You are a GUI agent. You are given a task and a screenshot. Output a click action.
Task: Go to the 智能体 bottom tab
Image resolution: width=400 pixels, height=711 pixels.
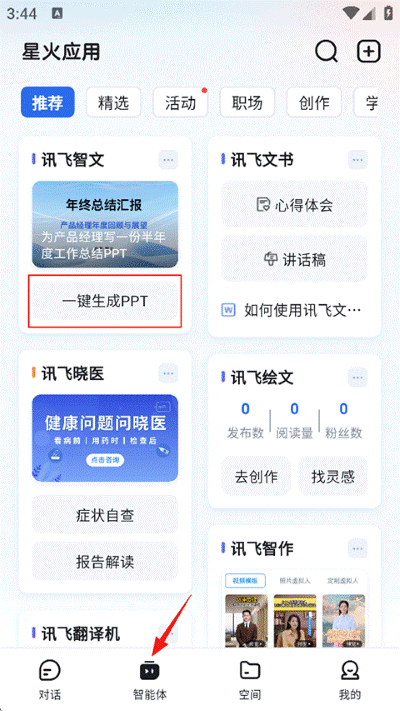click(150, 680)
